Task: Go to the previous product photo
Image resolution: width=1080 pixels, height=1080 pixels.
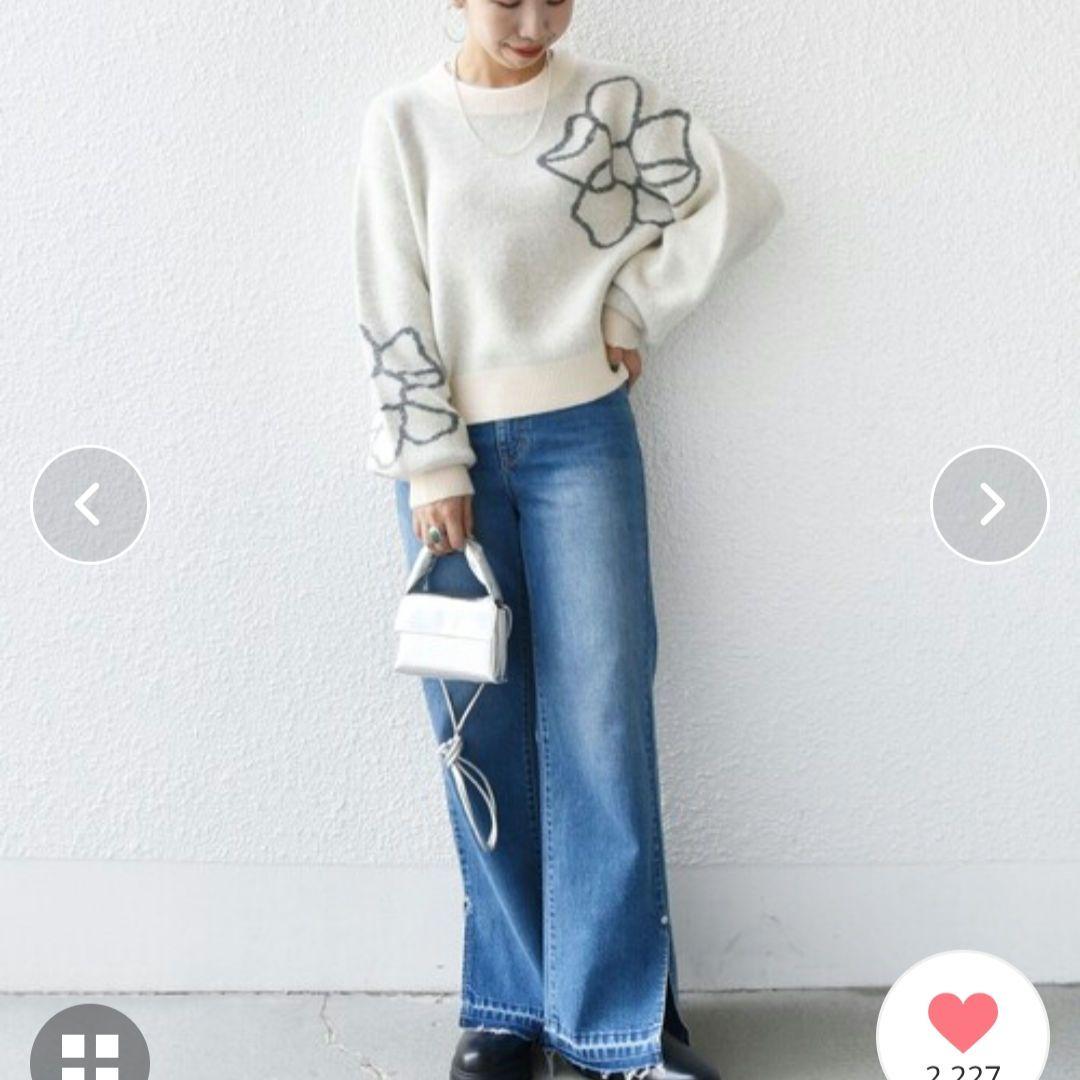Action: [90, 505]
